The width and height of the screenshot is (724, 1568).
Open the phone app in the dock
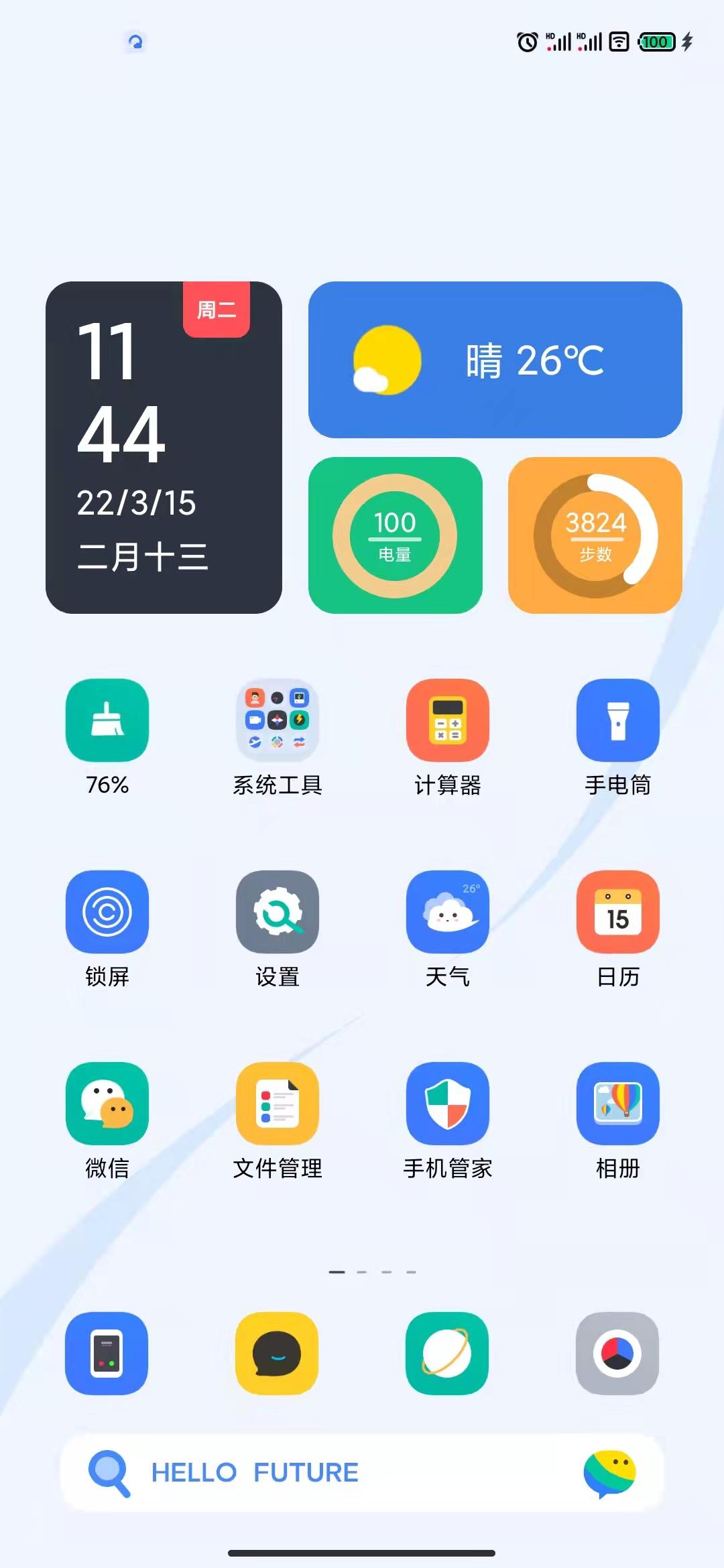click(x=107, y=1354)
